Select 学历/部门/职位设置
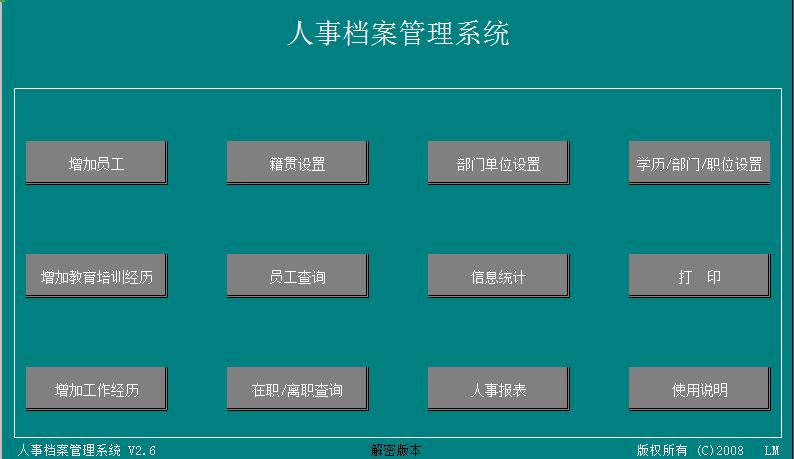The width and height of the screenshot is (794, 459). point(699,163)
